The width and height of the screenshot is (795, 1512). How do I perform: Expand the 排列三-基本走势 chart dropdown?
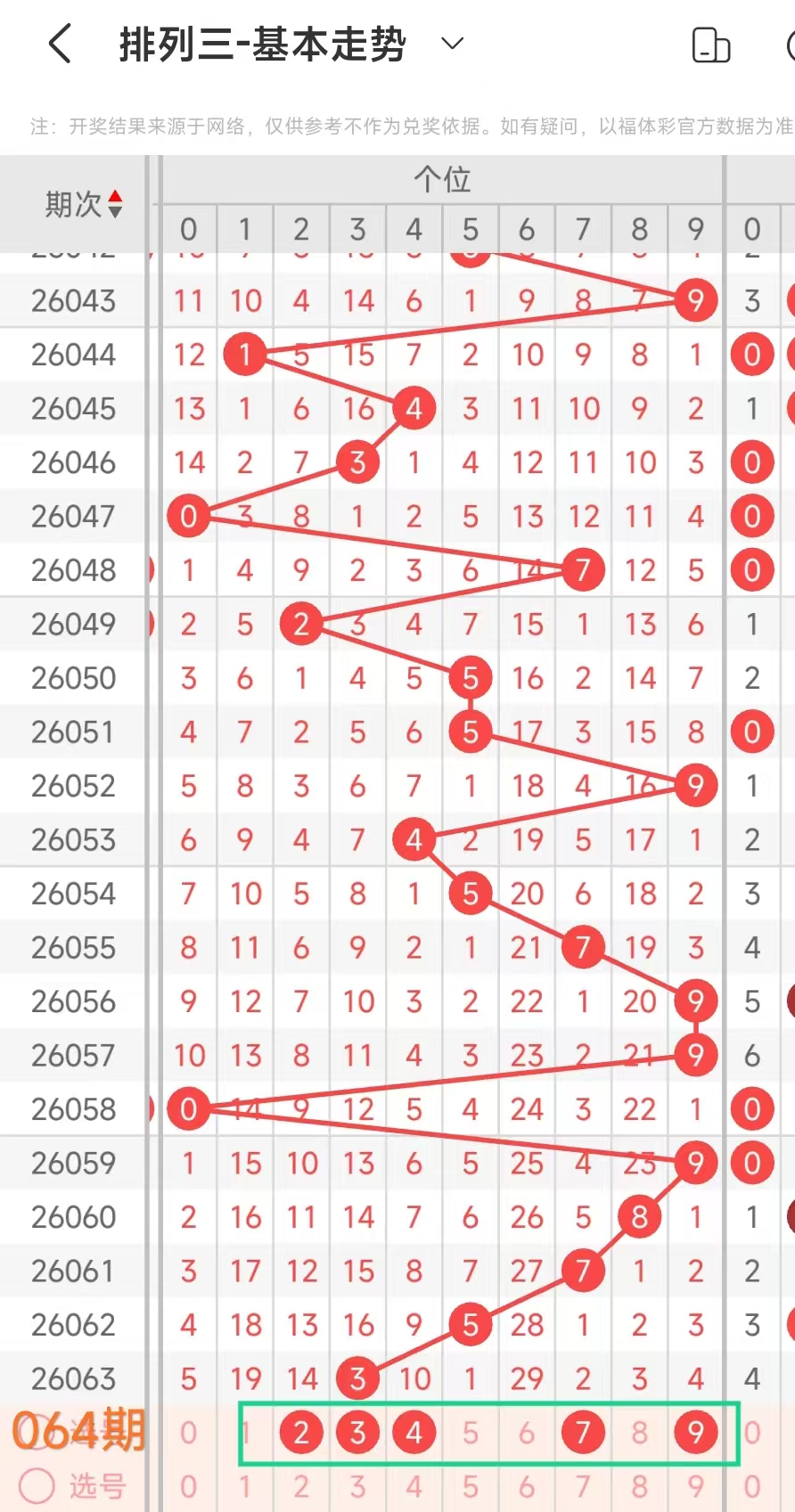click(x=453, y=44)
